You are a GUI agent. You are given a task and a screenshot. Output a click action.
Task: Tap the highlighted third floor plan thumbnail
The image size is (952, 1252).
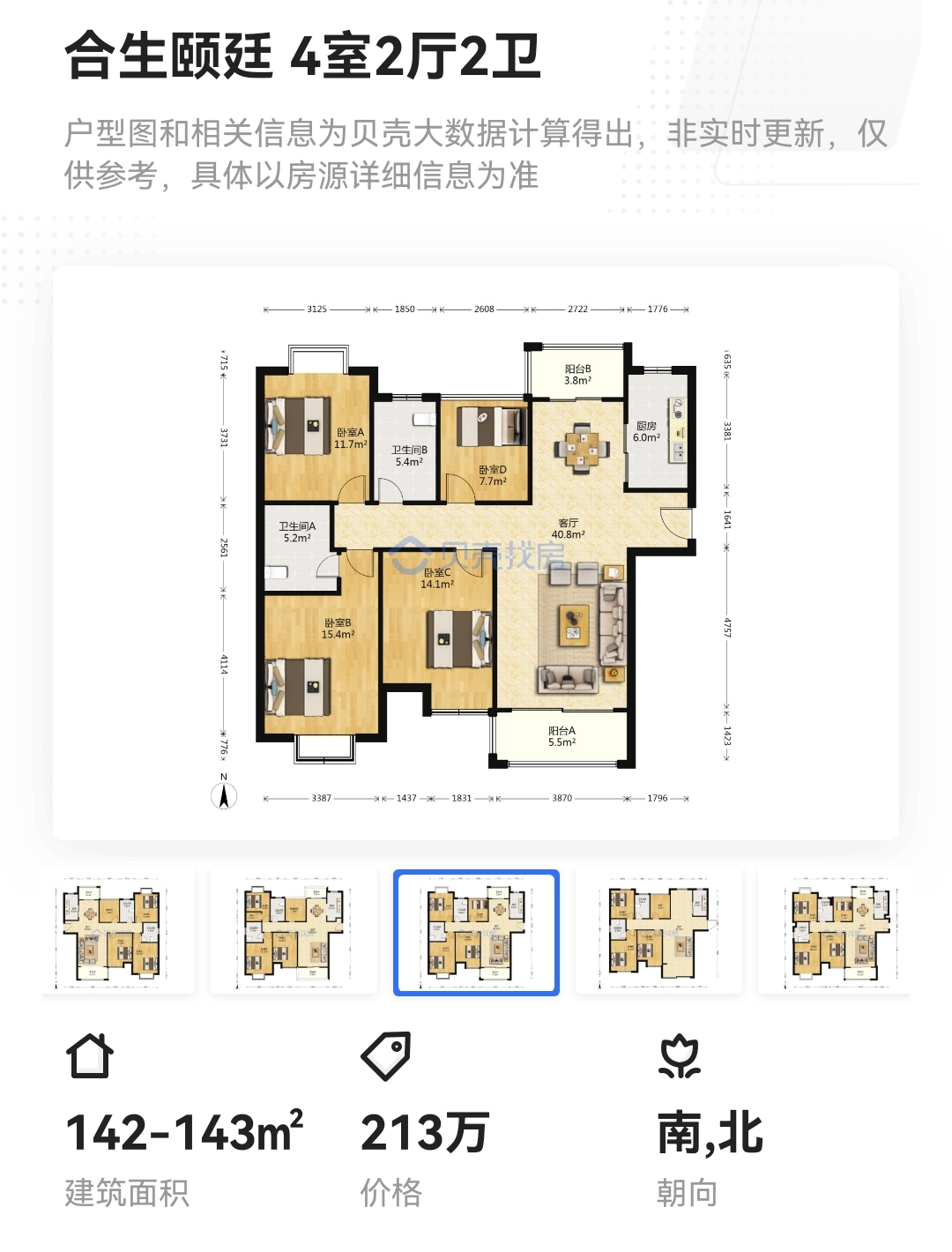pos(476,932)
